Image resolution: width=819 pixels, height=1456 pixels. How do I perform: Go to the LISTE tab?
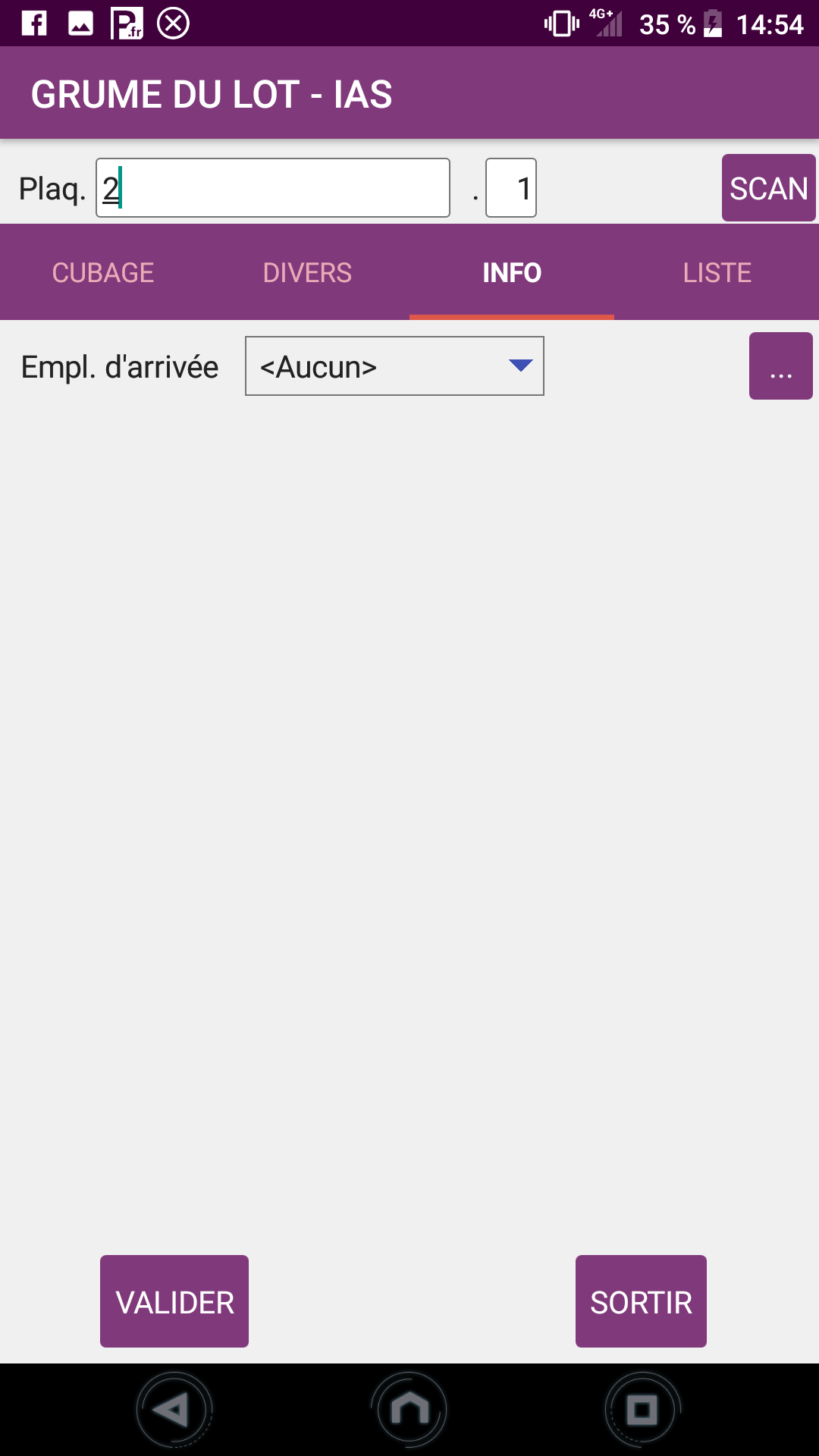[x=717, y=273]
